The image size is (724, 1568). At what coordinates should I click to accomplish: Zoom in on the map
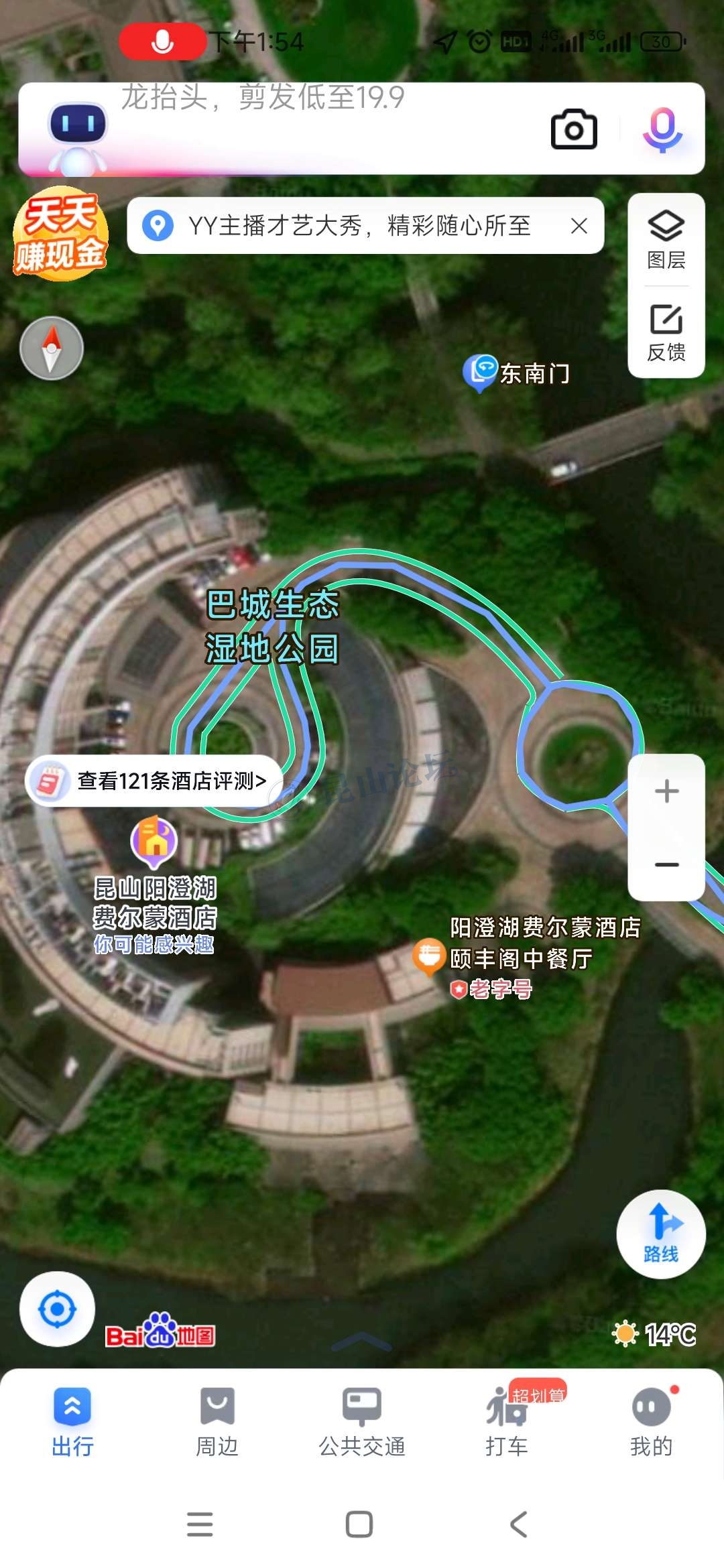666,791
